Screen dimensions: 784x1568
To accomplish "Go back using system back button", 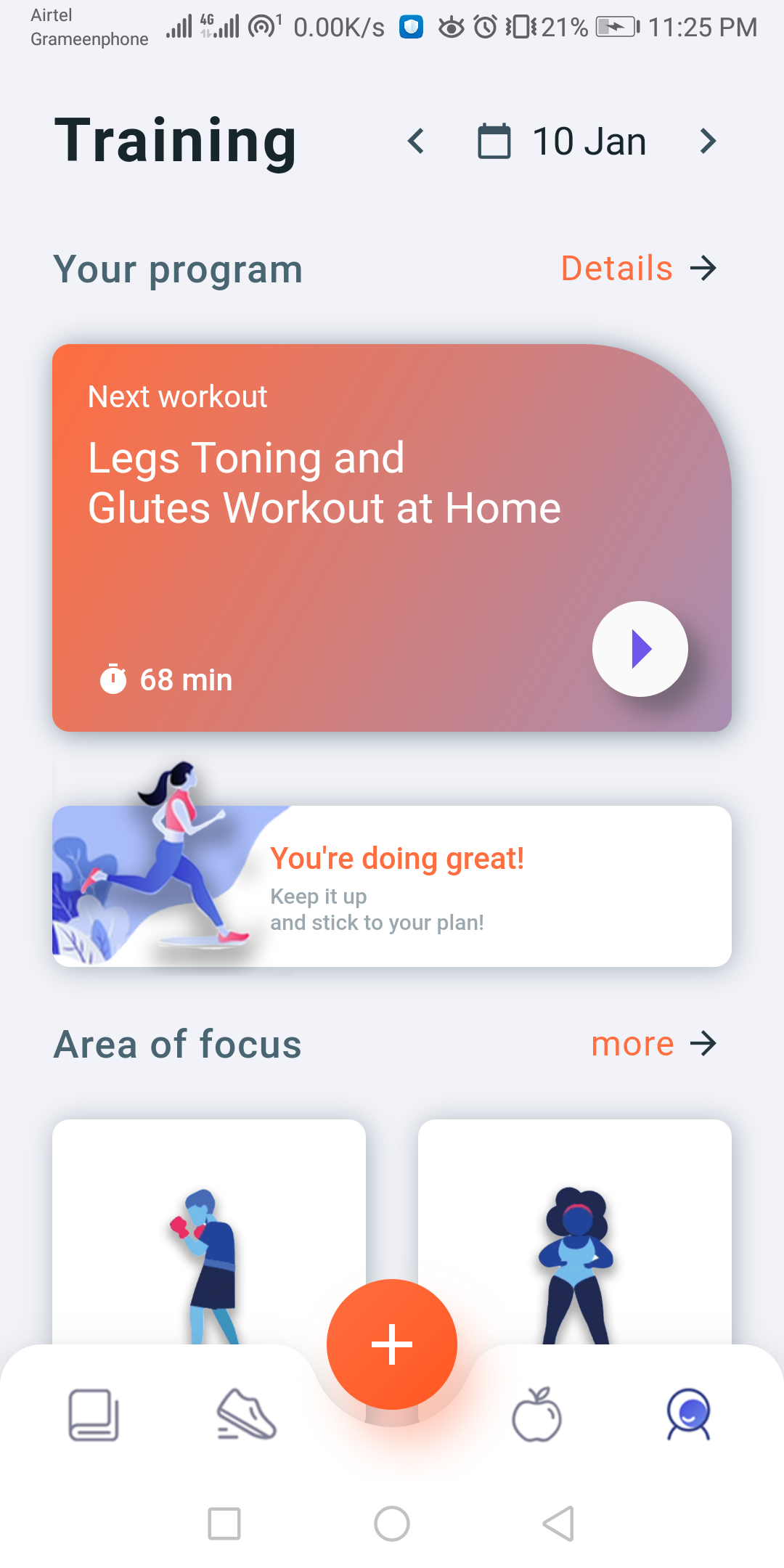I will pyautogui.click(x=558, y=1523).
